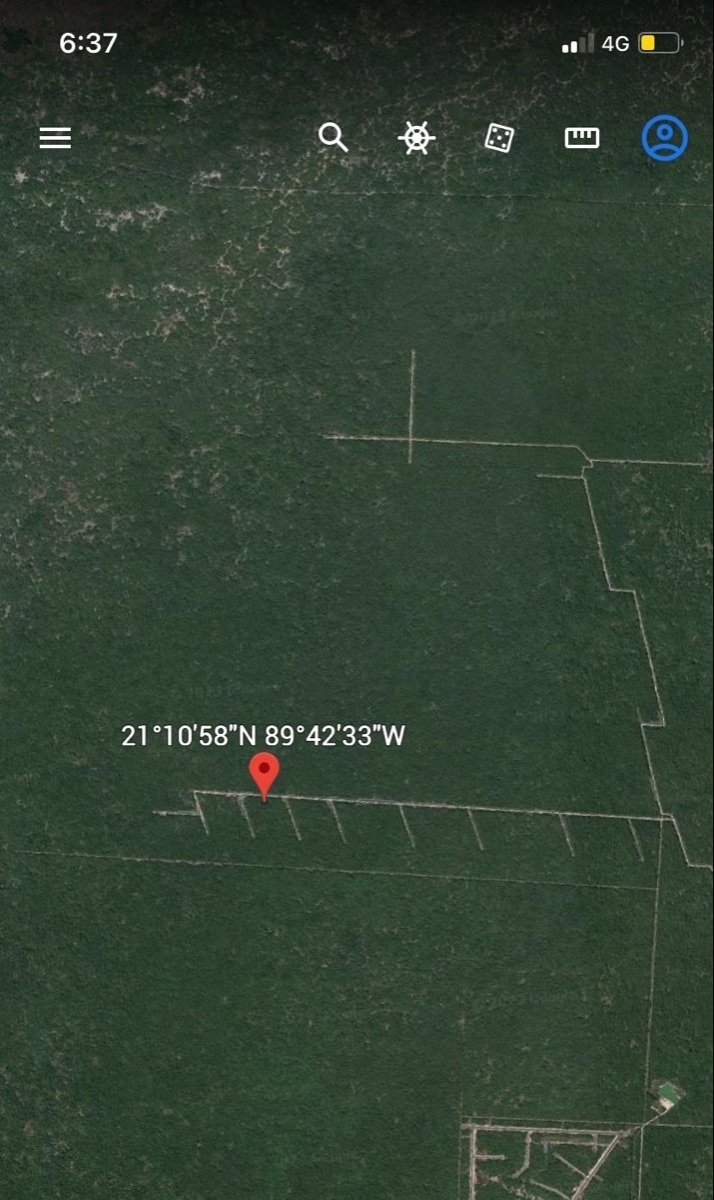
Task: Open the ruler measure tool
Action: pyautogui.click(x=582, y=138)
